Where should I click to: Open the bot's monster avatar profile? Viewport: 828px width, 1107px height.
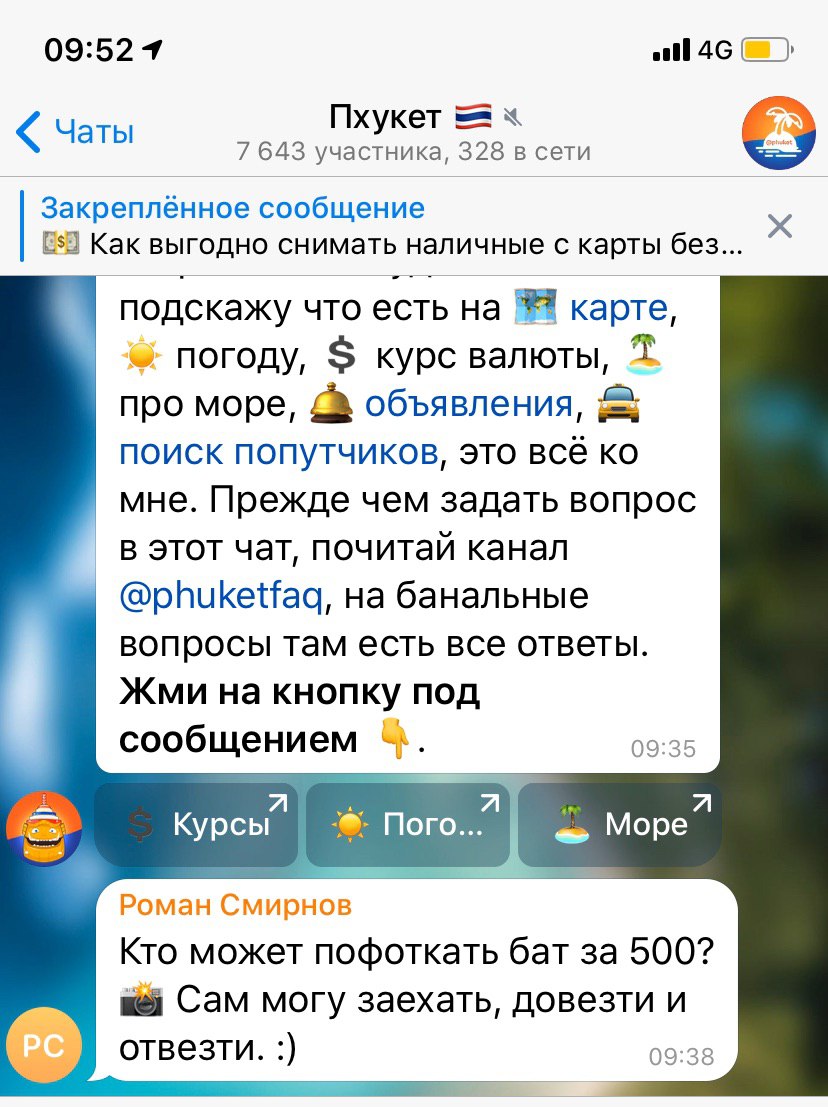[44, 828]
